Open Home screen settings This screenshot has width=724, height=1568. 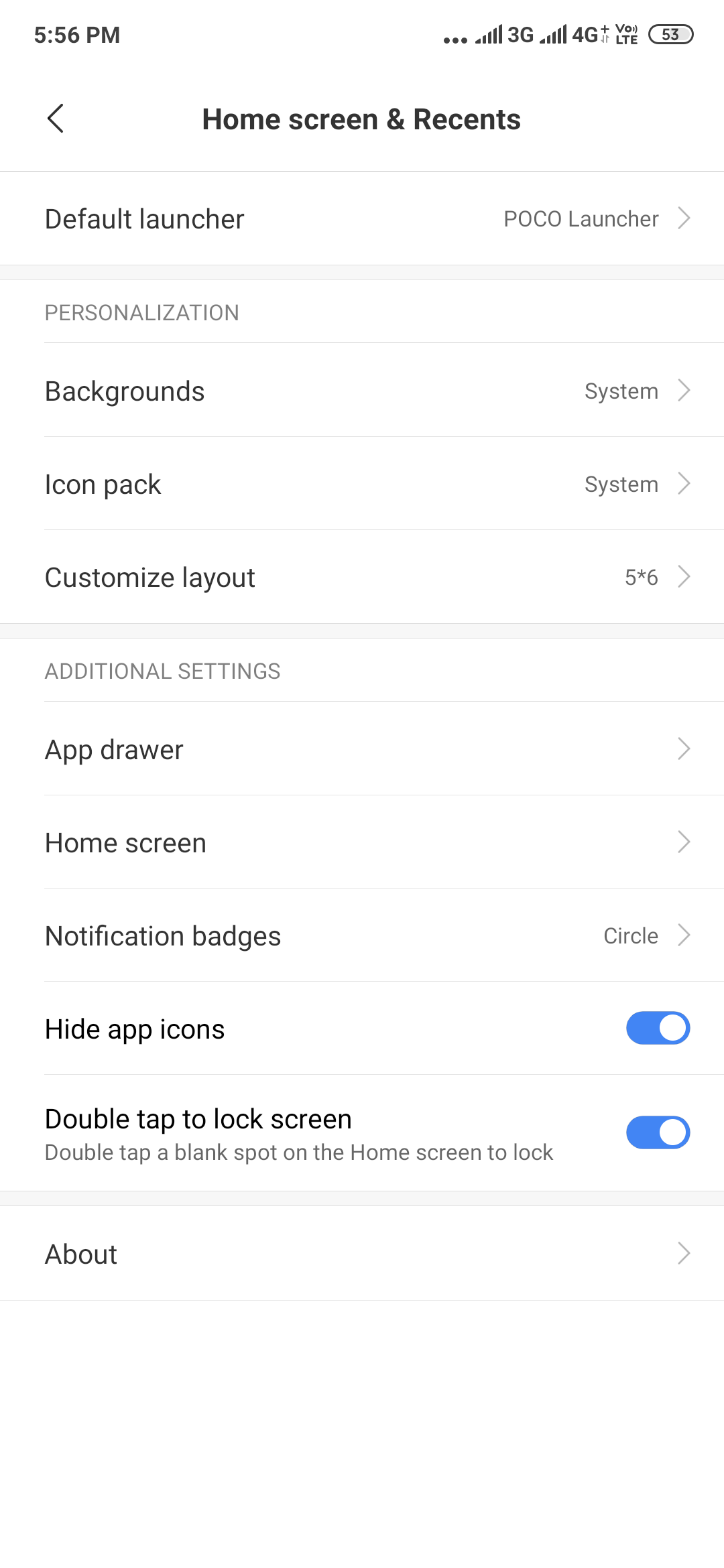pyautogui.click(x=362, y=842)
